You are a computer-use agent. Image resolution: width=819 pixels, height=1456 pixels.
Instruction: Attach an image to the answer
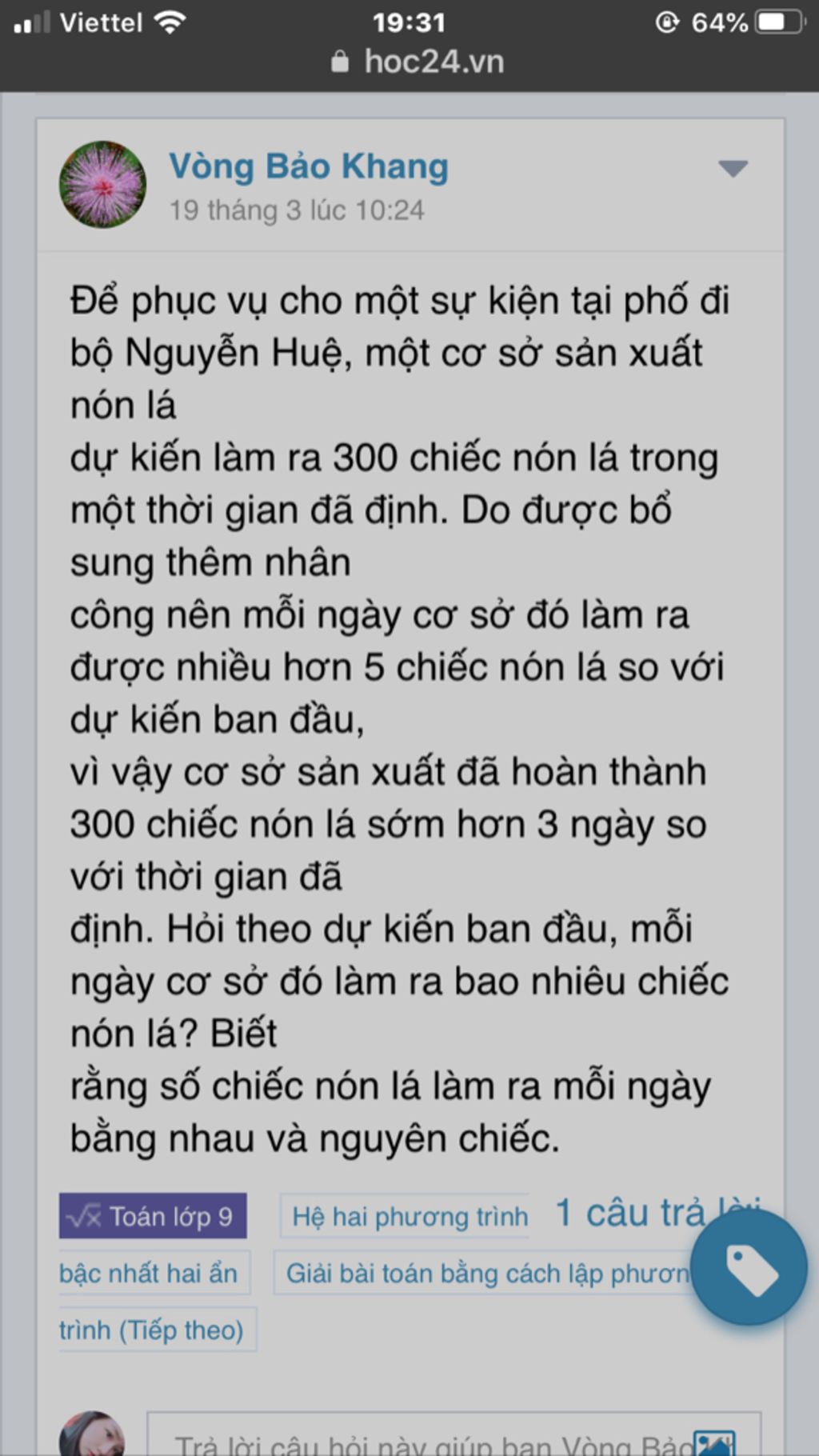(x=713, y=1442)
